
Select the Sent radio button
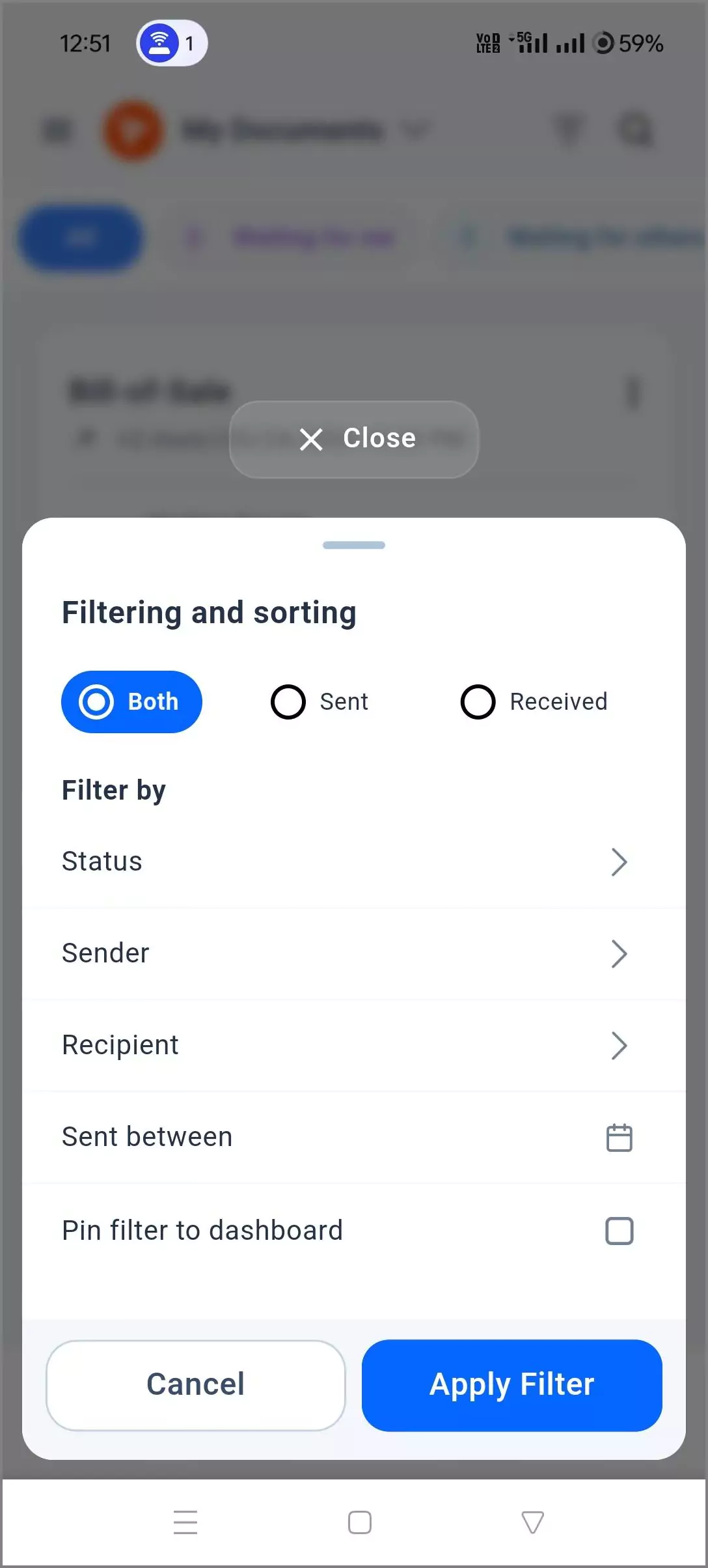288,702
